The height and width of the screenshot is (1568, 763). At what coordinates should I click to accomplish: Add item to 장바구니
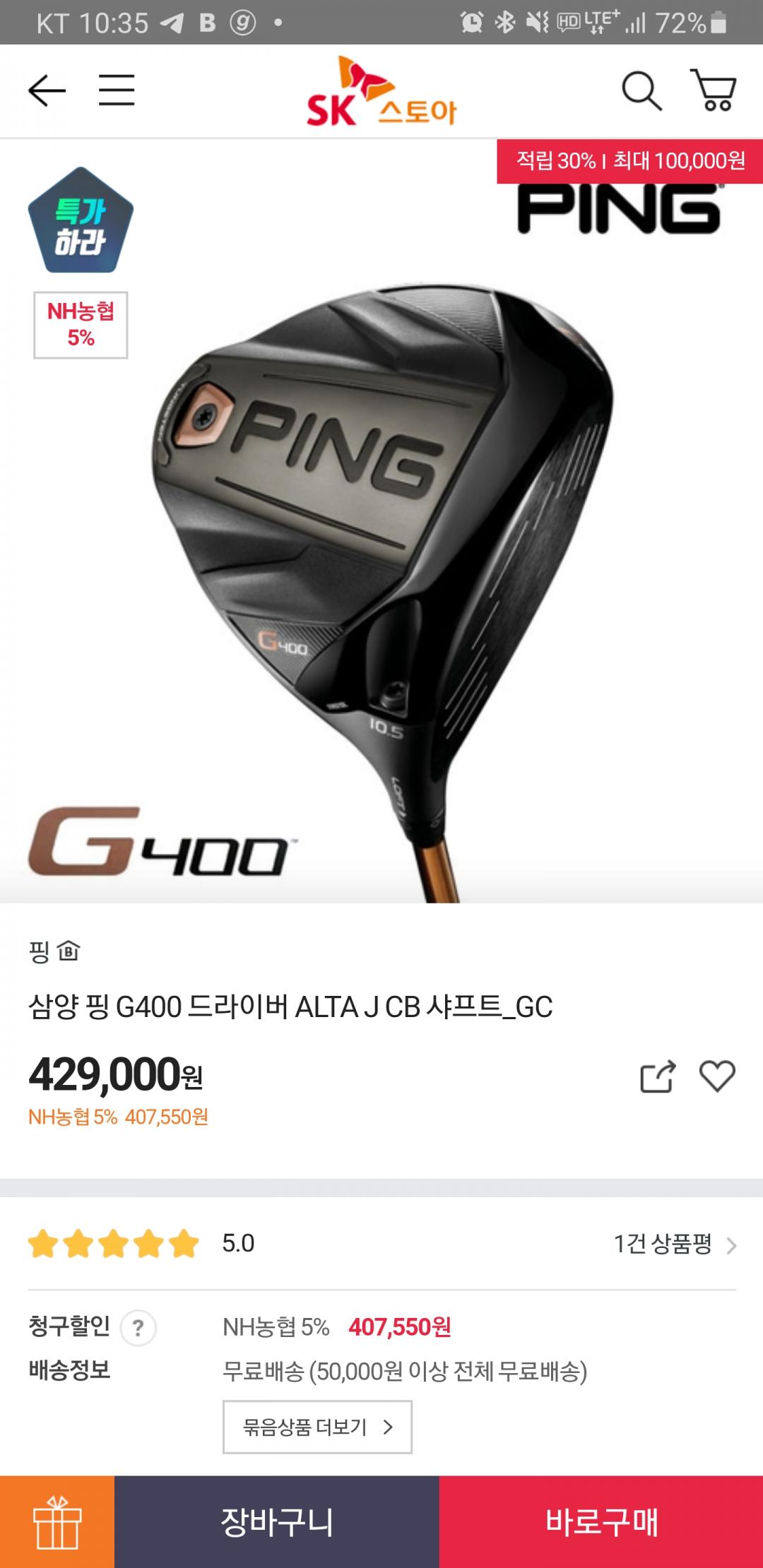(277, 1522)
